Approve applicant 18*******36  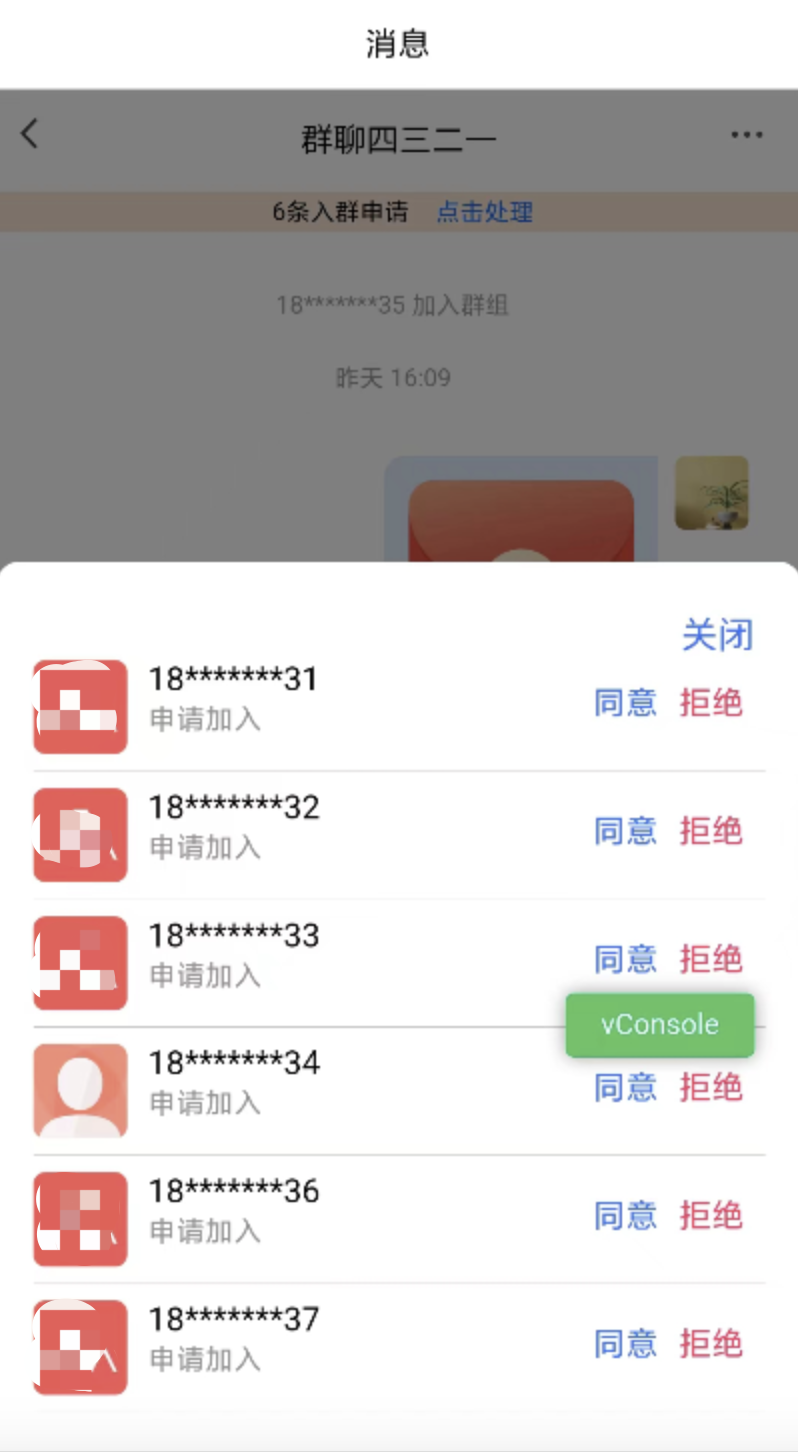click(625, 1215)
